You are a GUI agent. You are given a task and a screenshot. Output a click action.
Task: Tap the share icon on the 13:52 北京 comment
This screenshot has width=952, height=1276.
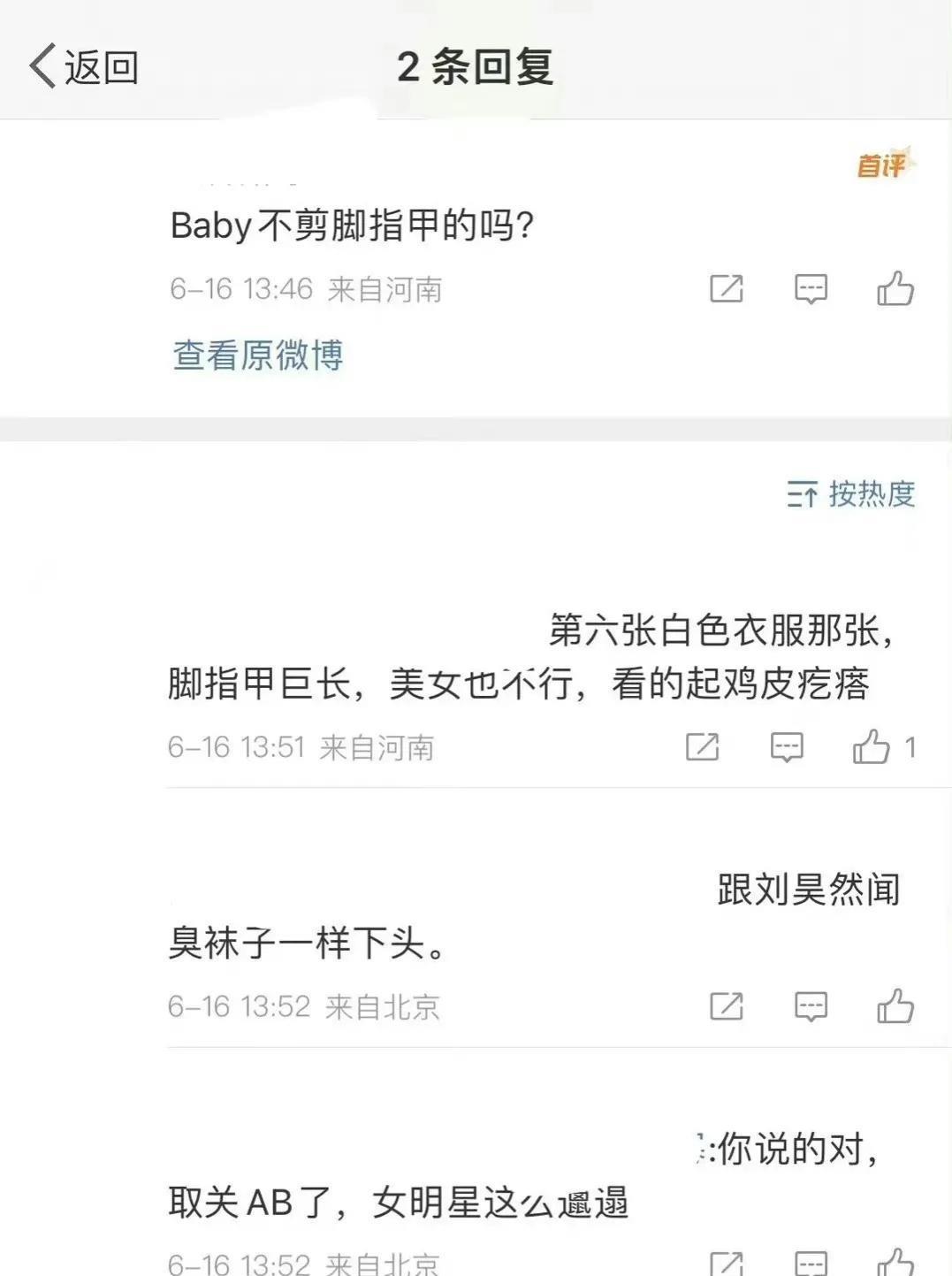[x=725, y=1005]
